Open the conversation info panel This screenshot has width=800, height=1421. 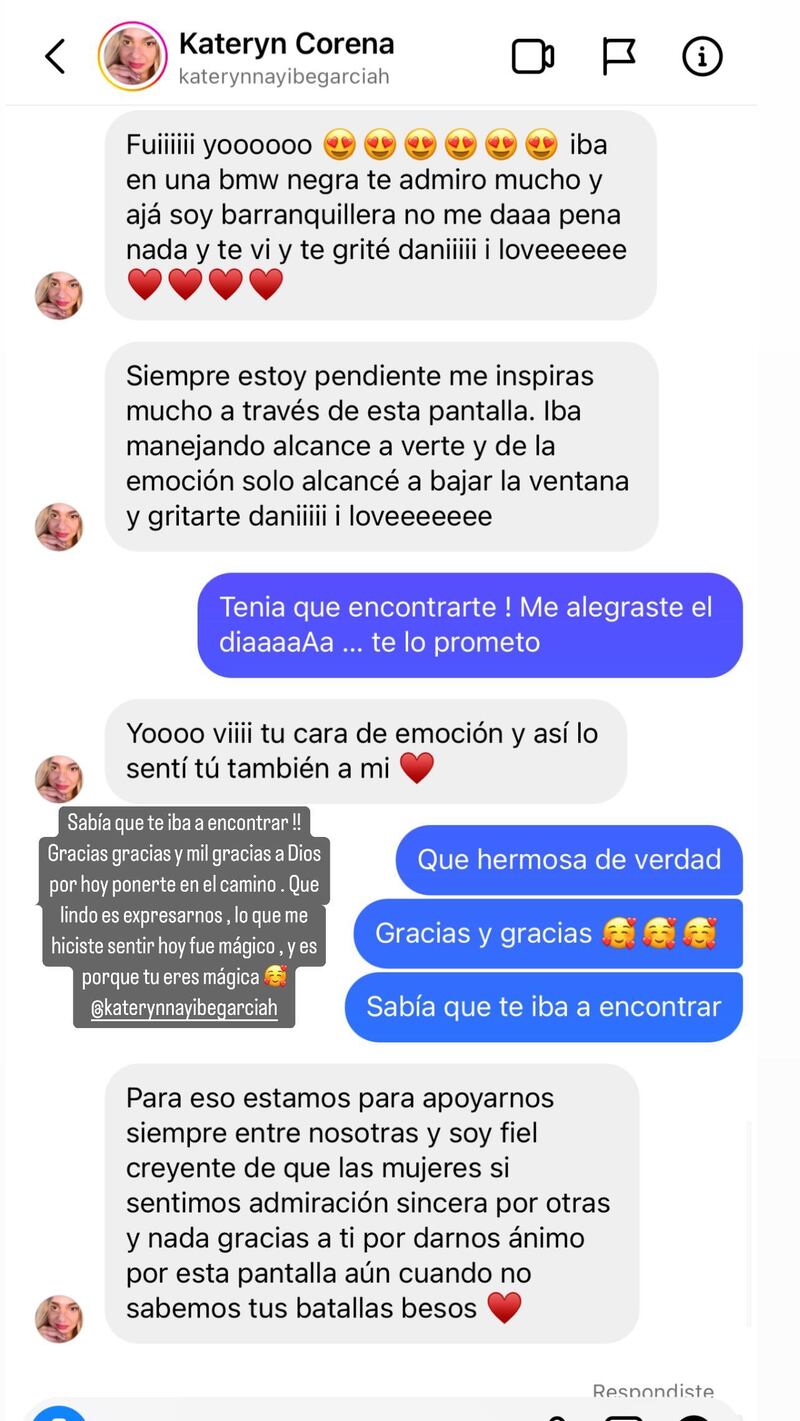point(702,56)
